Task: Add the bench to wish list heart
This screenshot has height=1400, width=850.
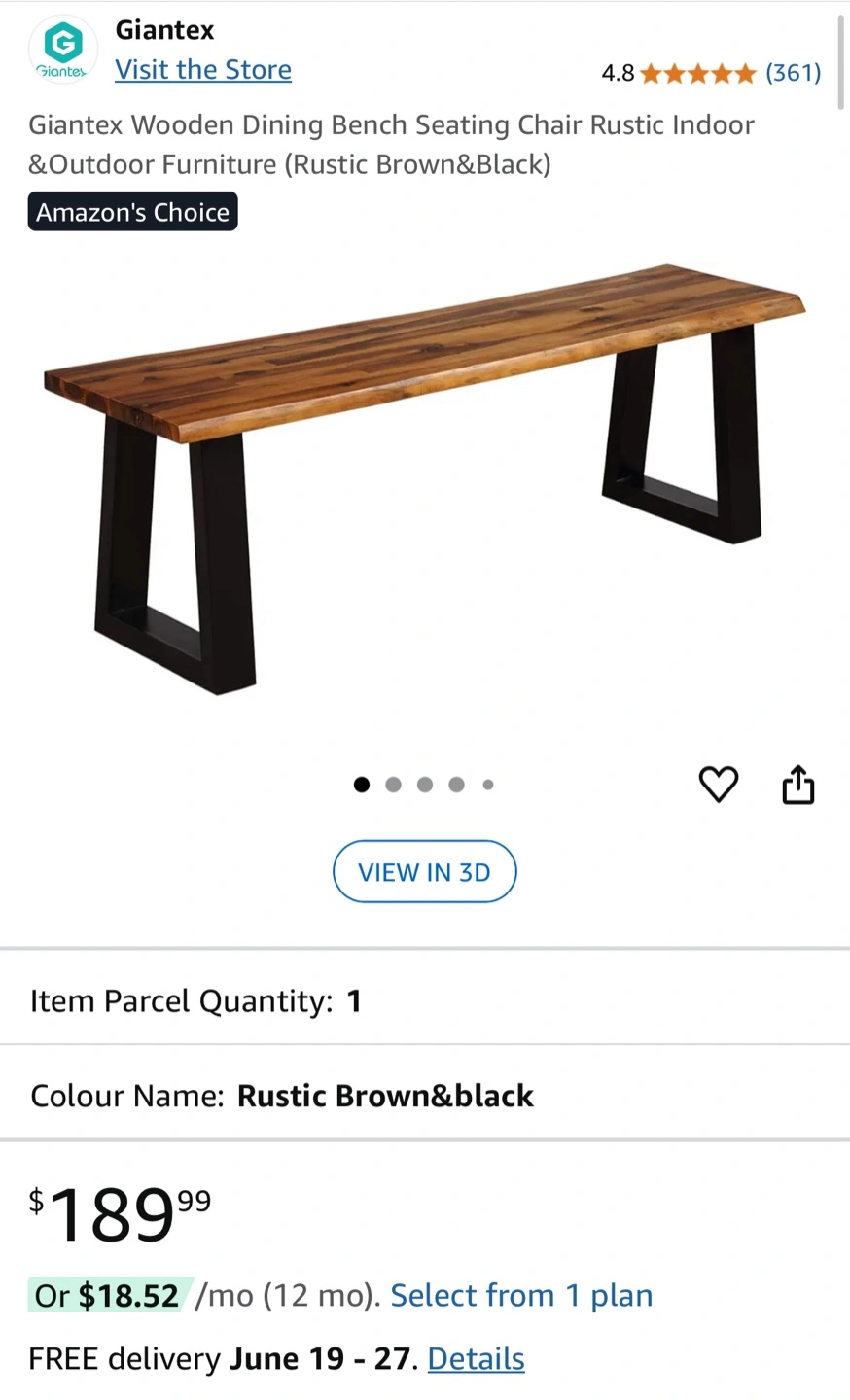Action: (719, 785)
